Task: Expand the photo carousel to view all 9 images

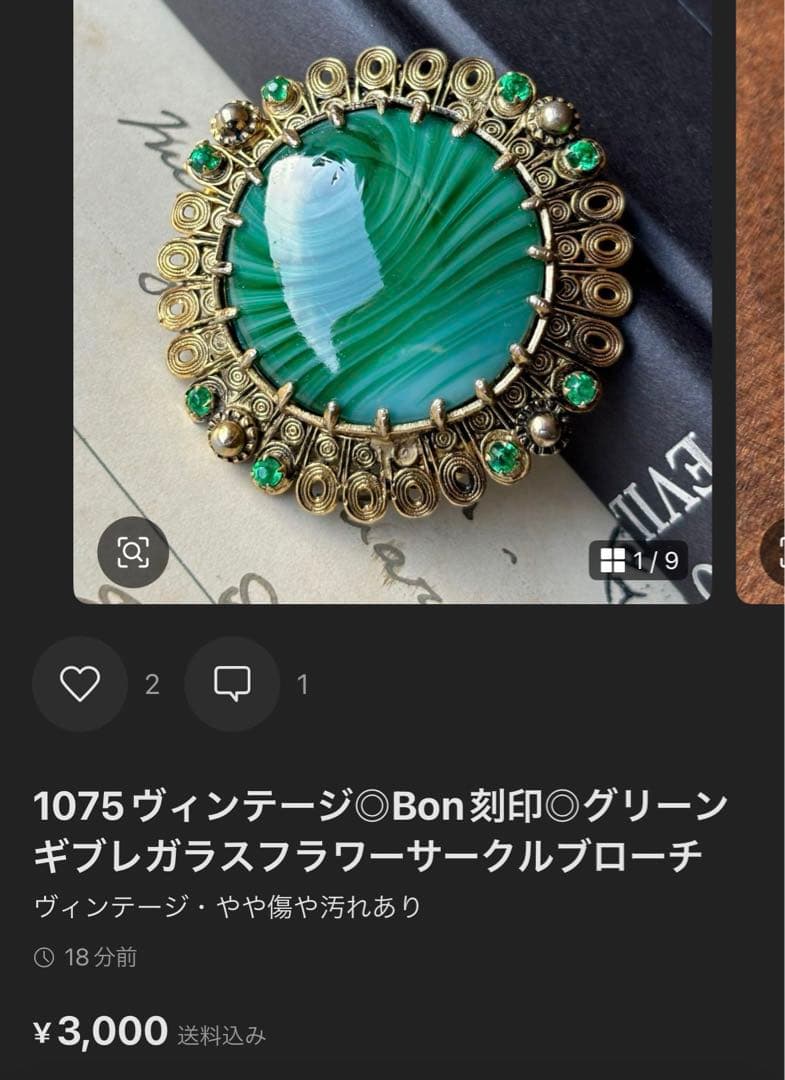Action: coord(642,561)
